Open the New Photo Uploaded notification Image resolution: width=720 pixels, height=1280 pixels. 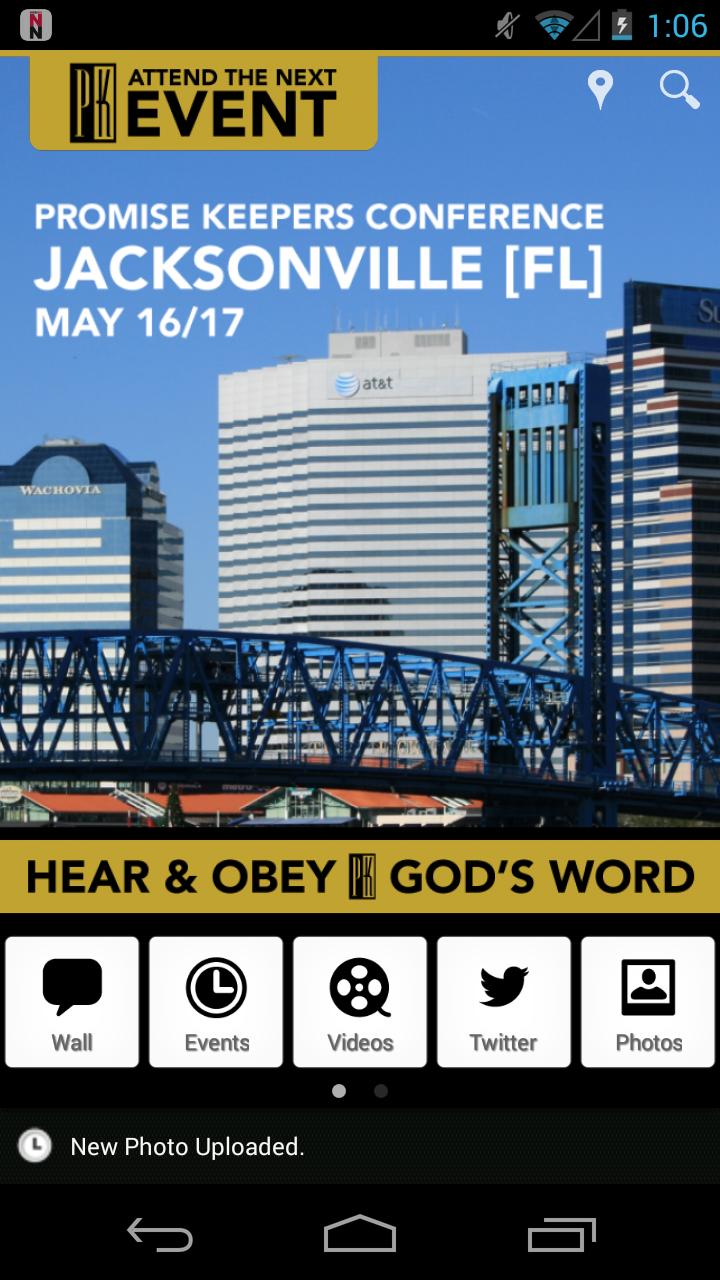click(x=360, y=1146)
